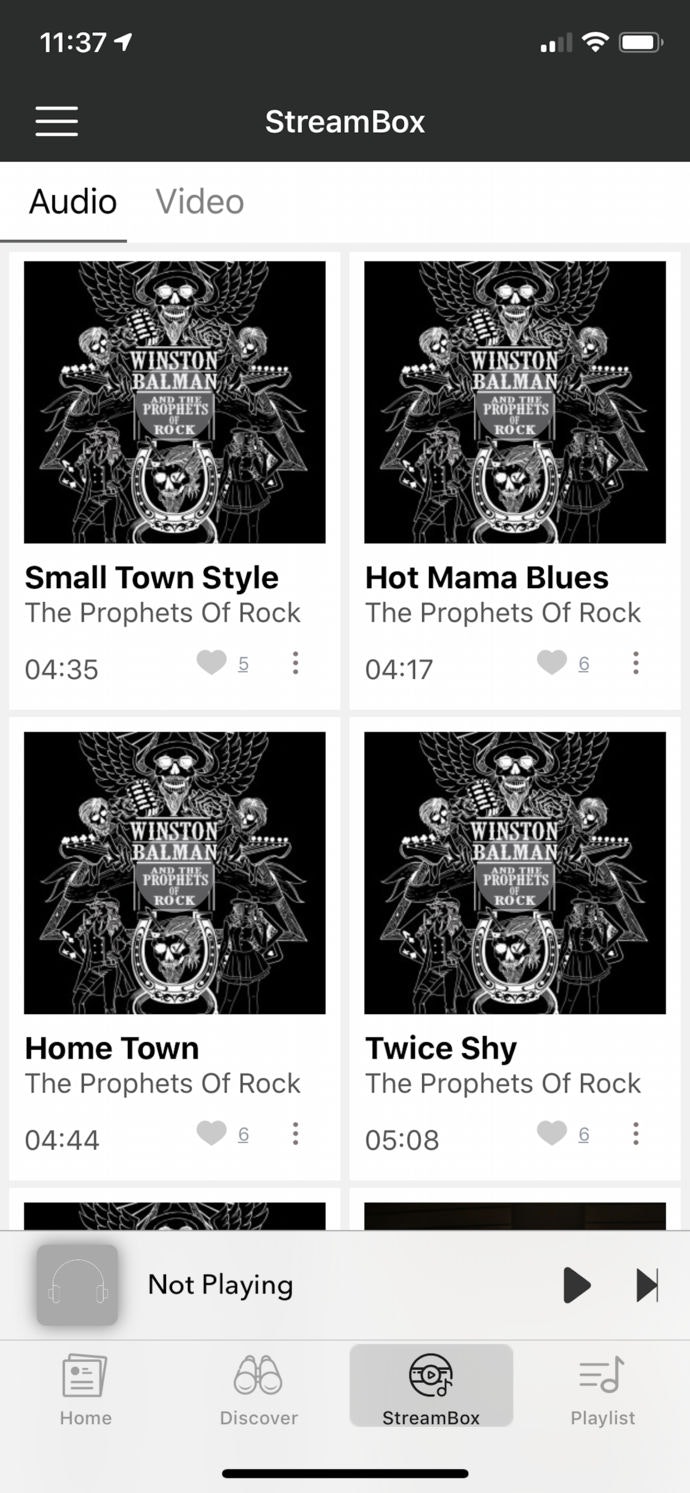
Task: Like the song Hot Mama Blues
Action: pos(552,663)
